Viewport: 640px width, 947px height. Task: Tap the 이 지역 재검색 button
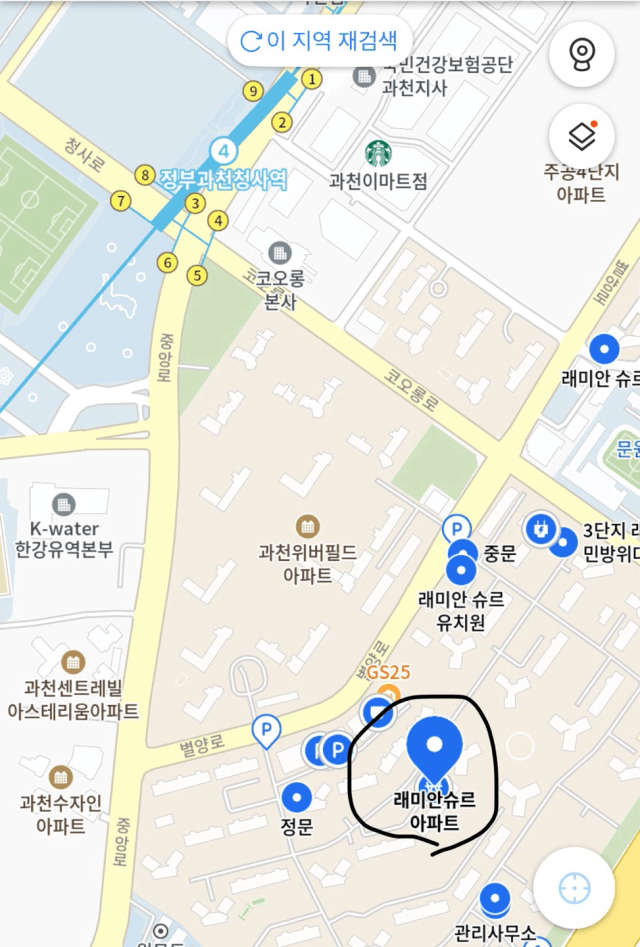[320, 41]
